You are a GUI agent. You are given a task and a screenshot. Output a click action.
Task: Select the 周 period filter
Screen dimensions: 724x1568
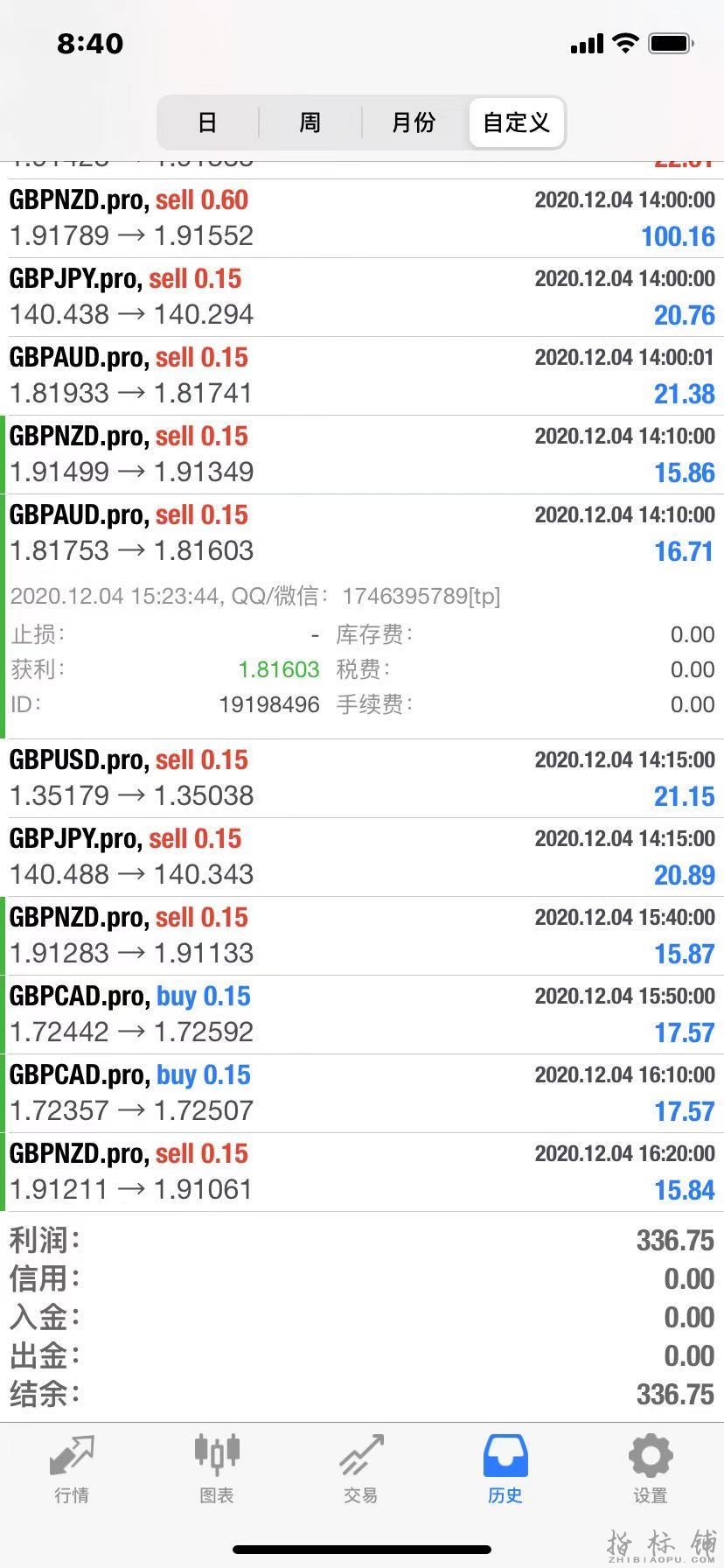pos(310,122)
